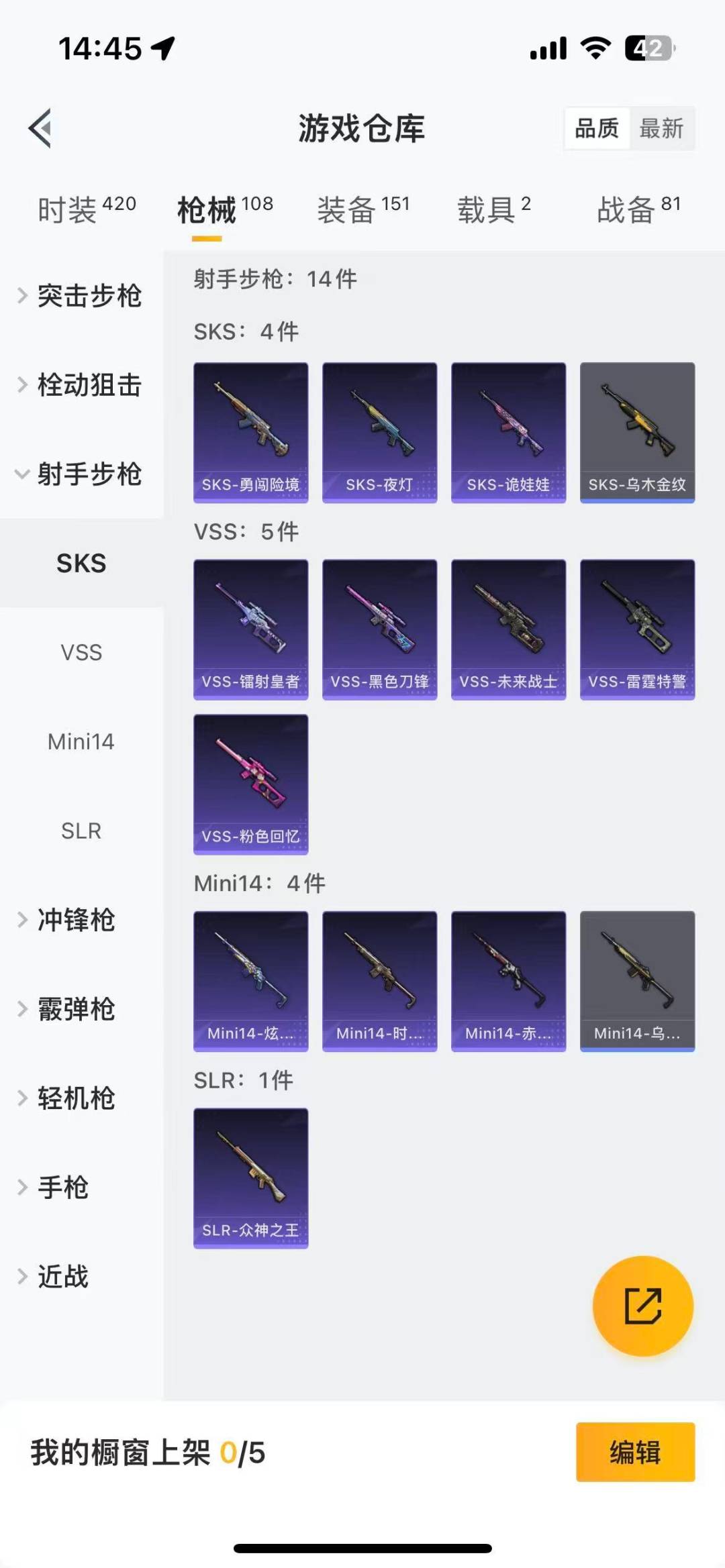Screen dimensions: 725x1568
Task: Expand the 冲锋枪 category
Action: (74, 920)
